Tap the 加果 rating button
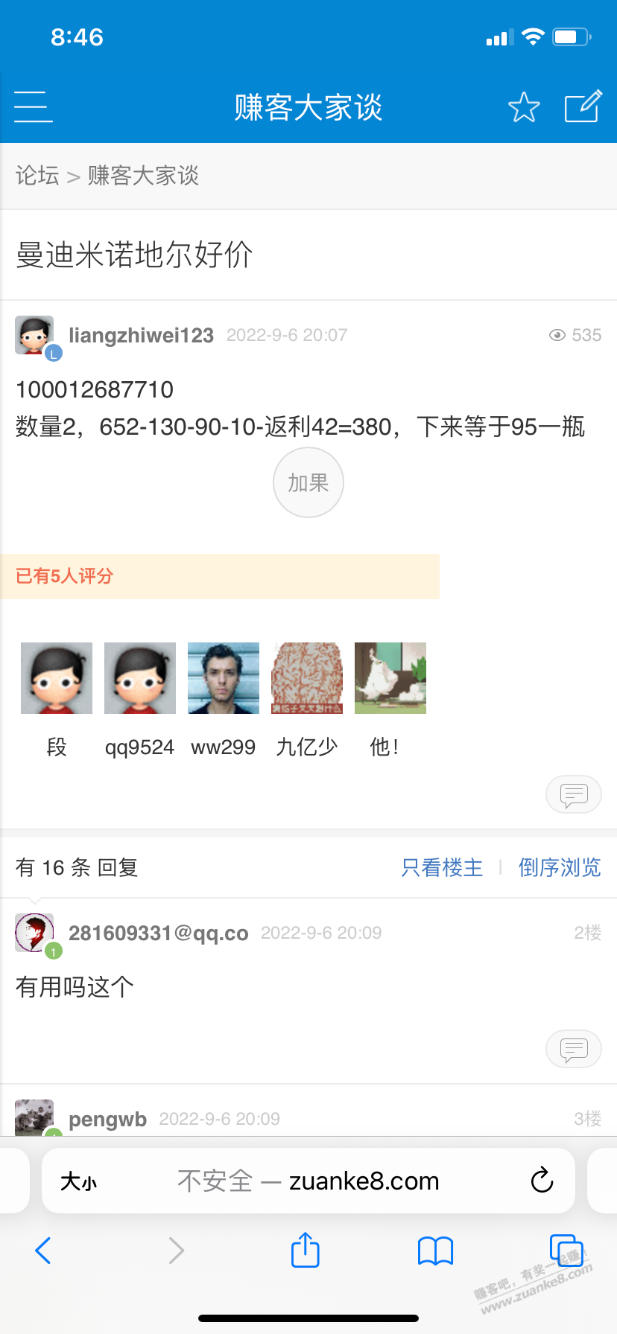This screenshot has width=617, height=1334. click(x=308, y=483)
